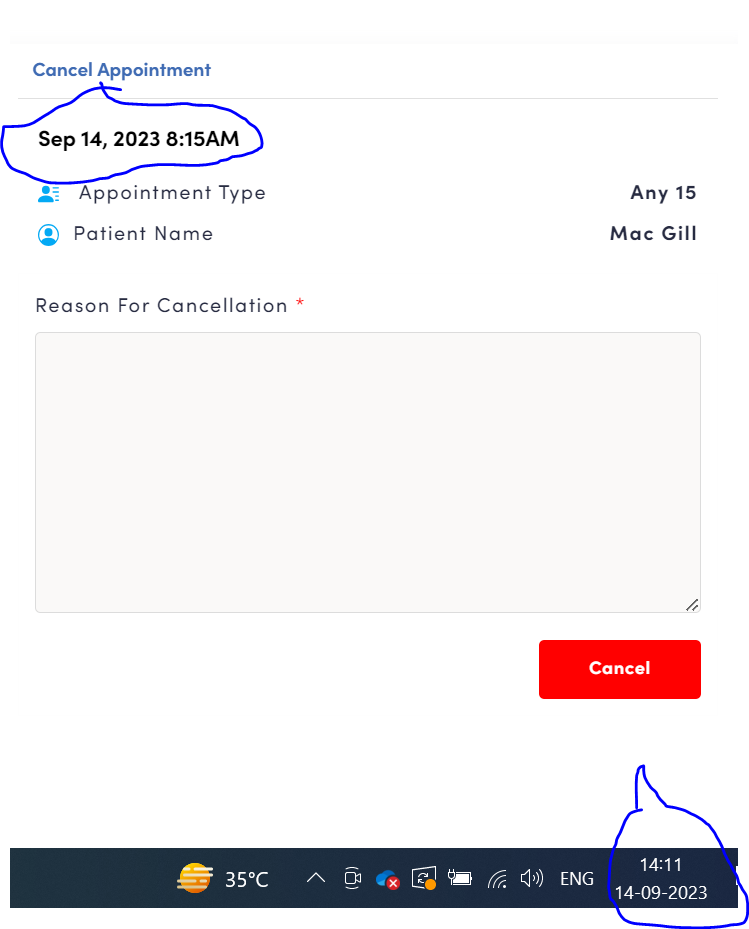Tap the red Cancel button
Screen dimensions: 749x929
click(619, 668)
